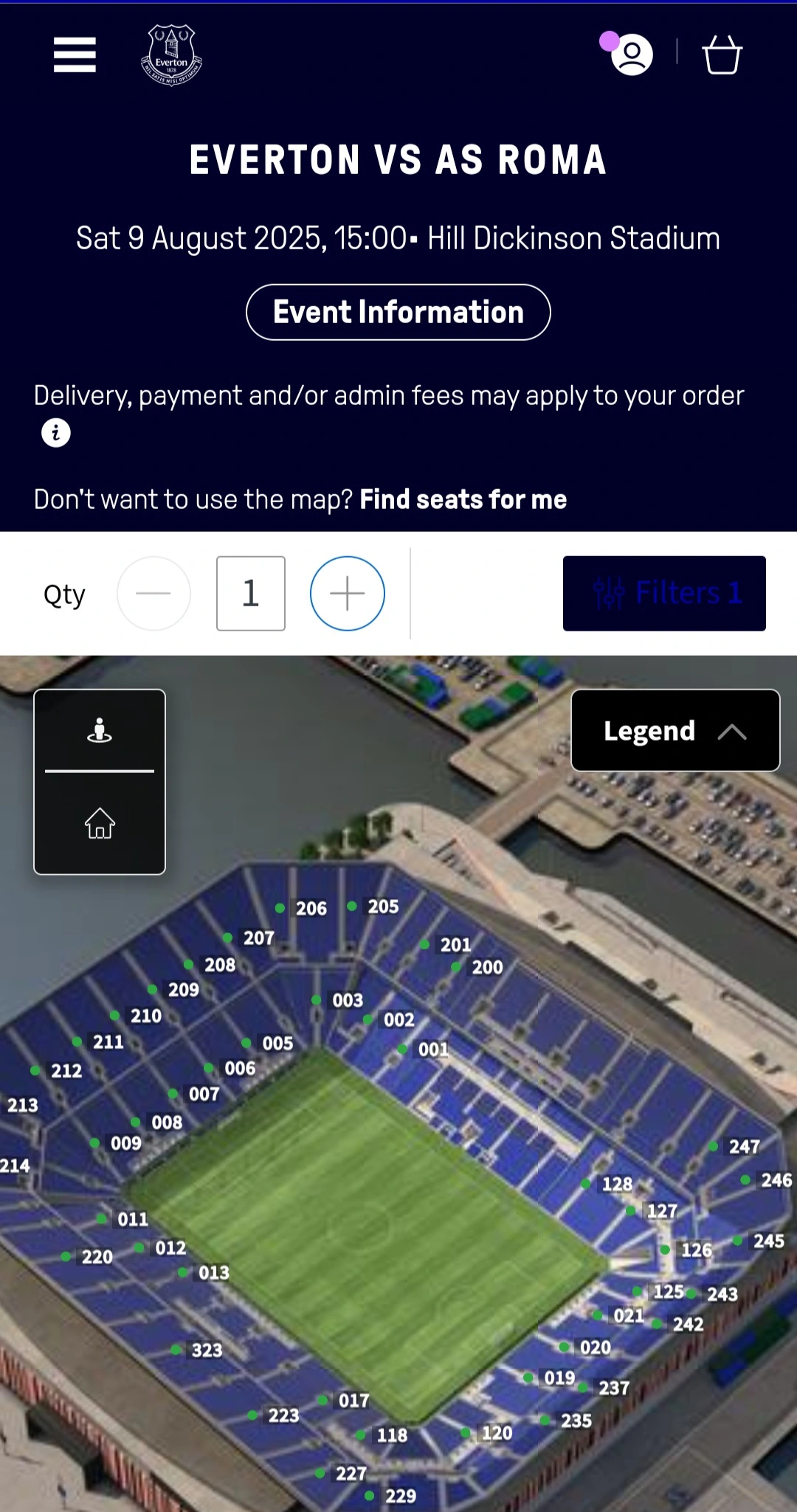
Task: Collapse the Legend panel
Action: point(674,730)
